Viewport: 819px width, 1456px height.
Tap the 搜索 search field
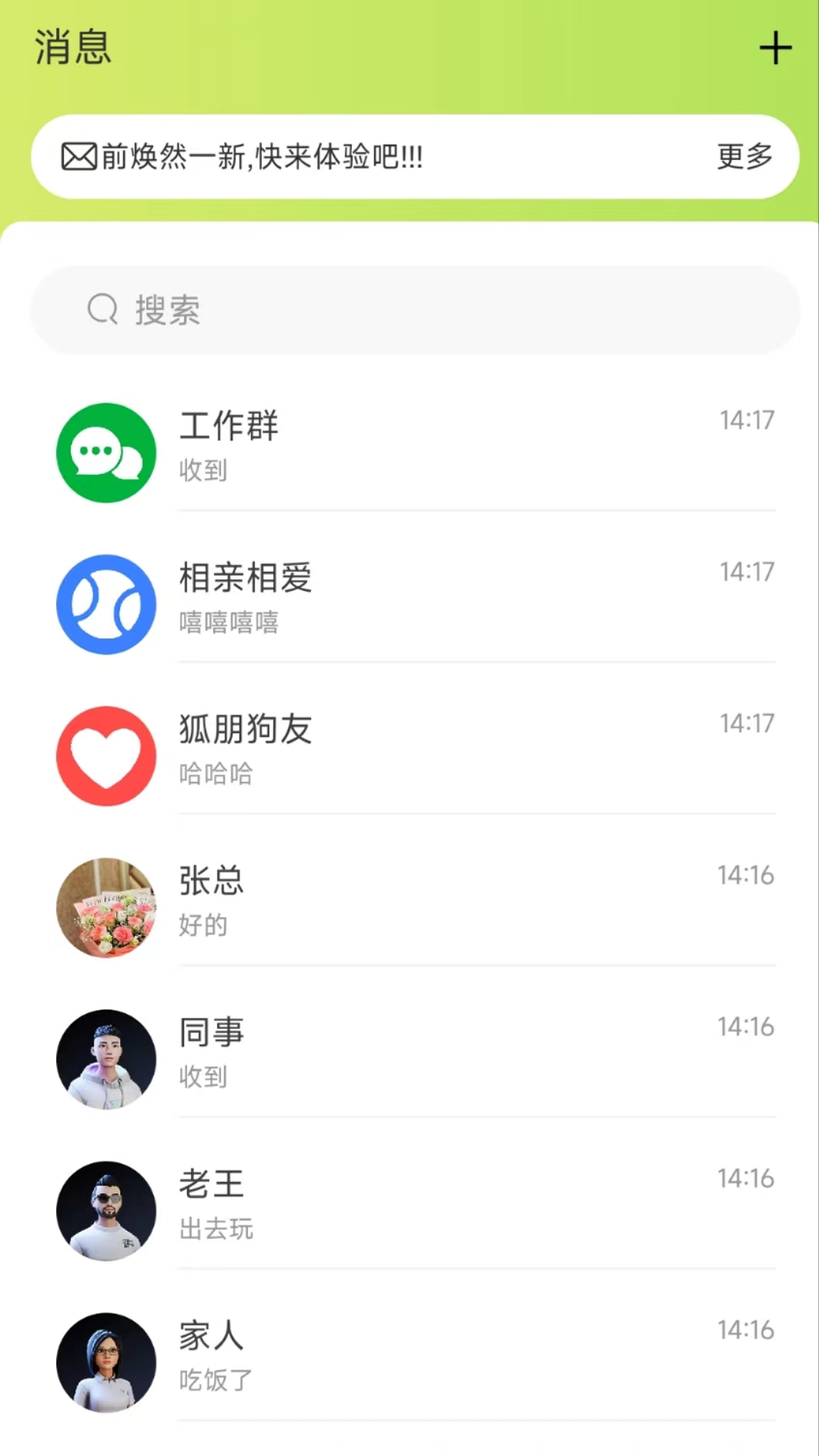click(x=414, y=310)
